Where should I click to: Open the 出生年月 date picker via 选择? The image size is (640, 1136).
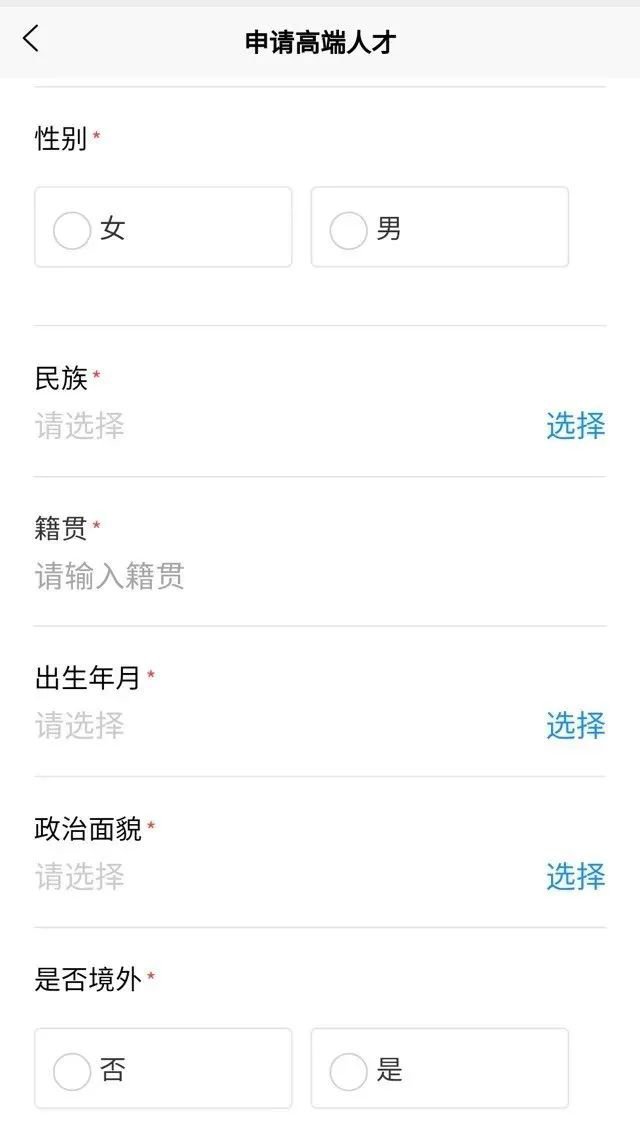(575, 726)
